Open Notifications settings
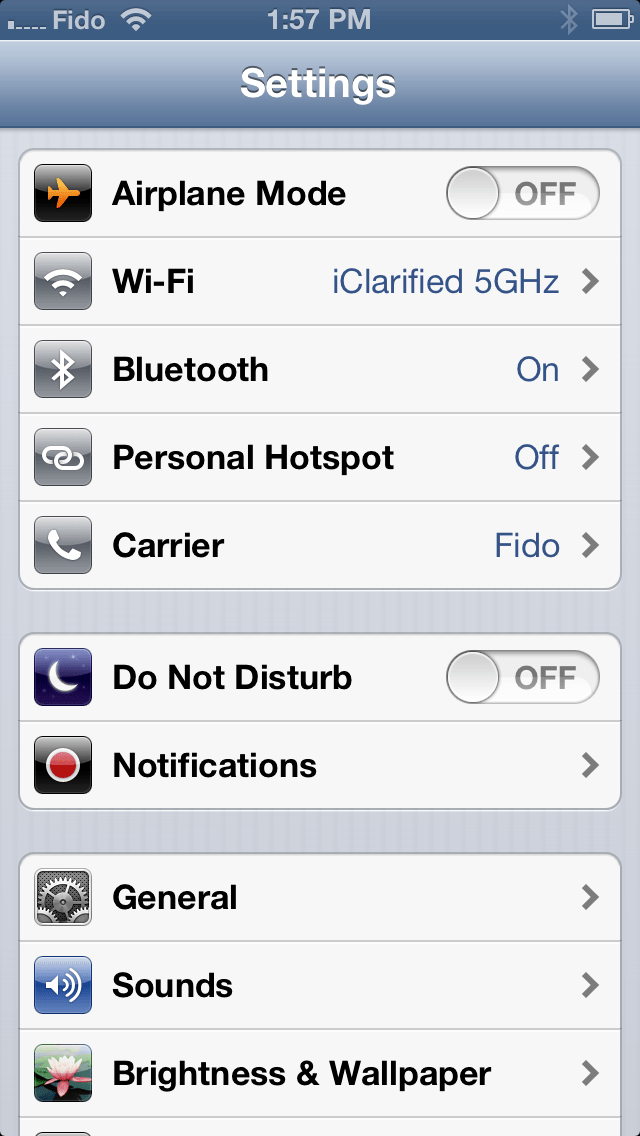The image size is (640, 1136). coord(320,766)
